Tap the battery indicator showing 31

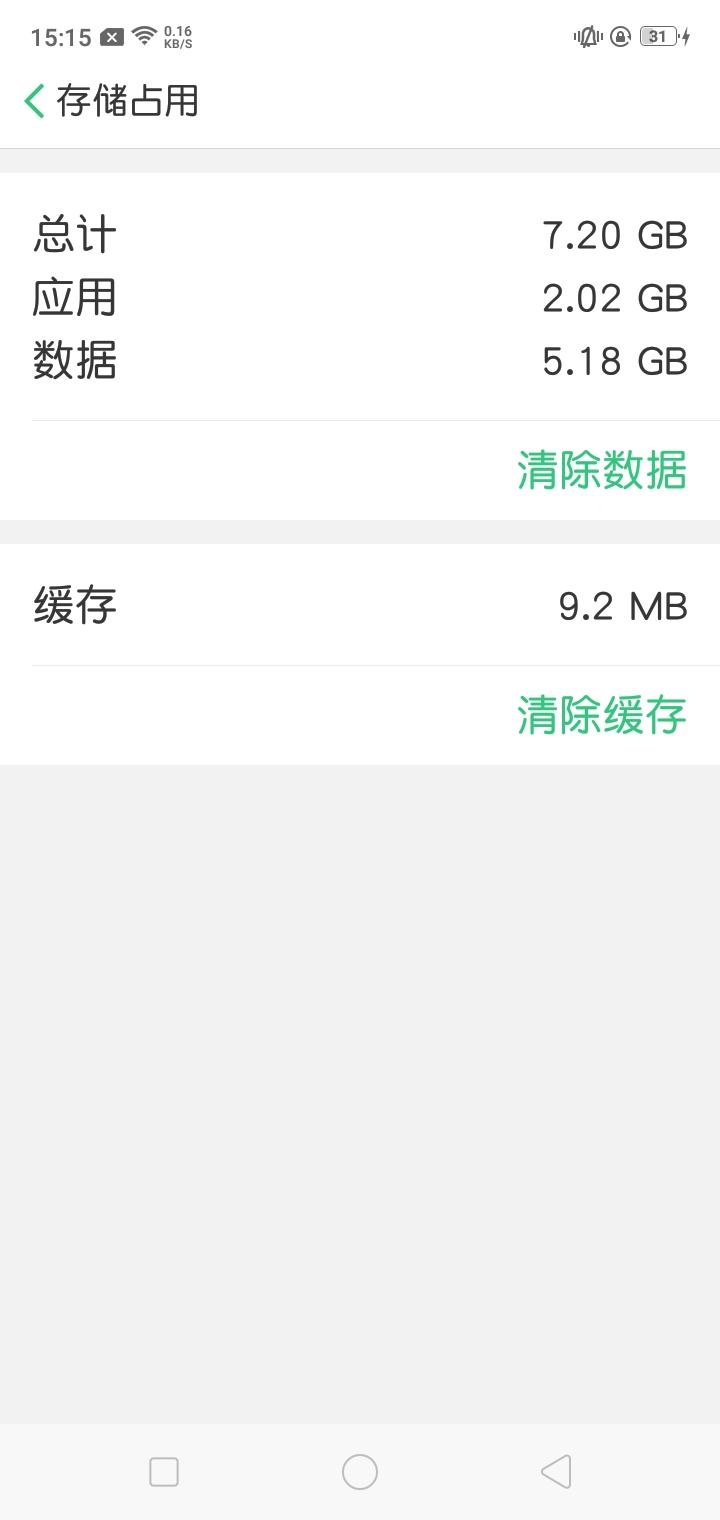coord(658,36)
